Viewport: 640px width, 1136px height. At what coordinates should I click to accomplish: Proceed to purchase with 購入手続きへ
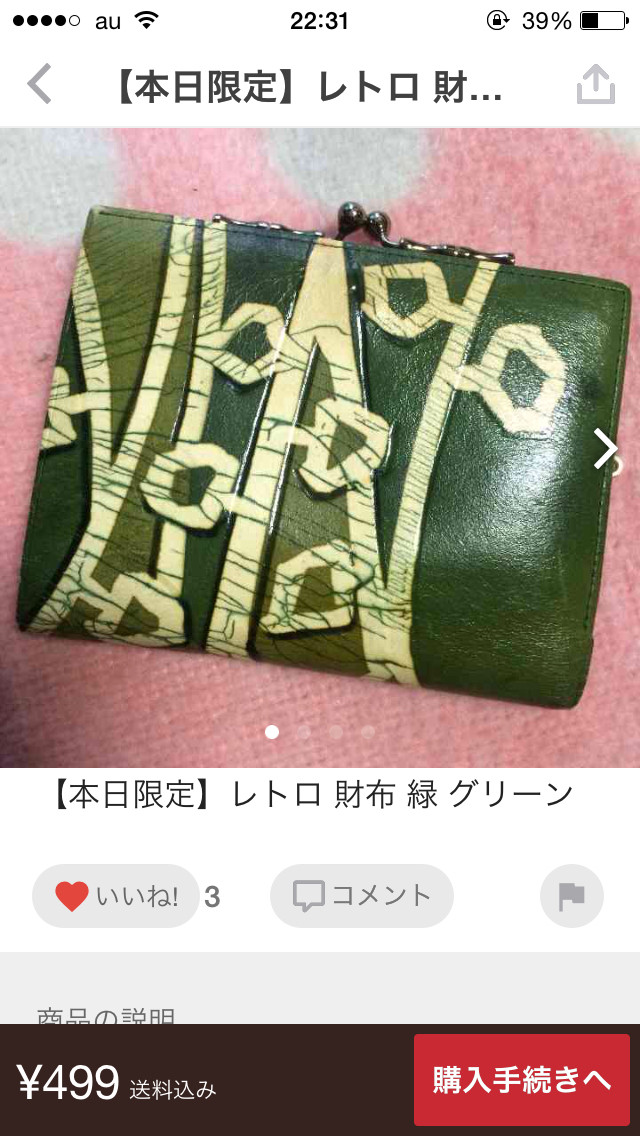[x=522, y=1080]
